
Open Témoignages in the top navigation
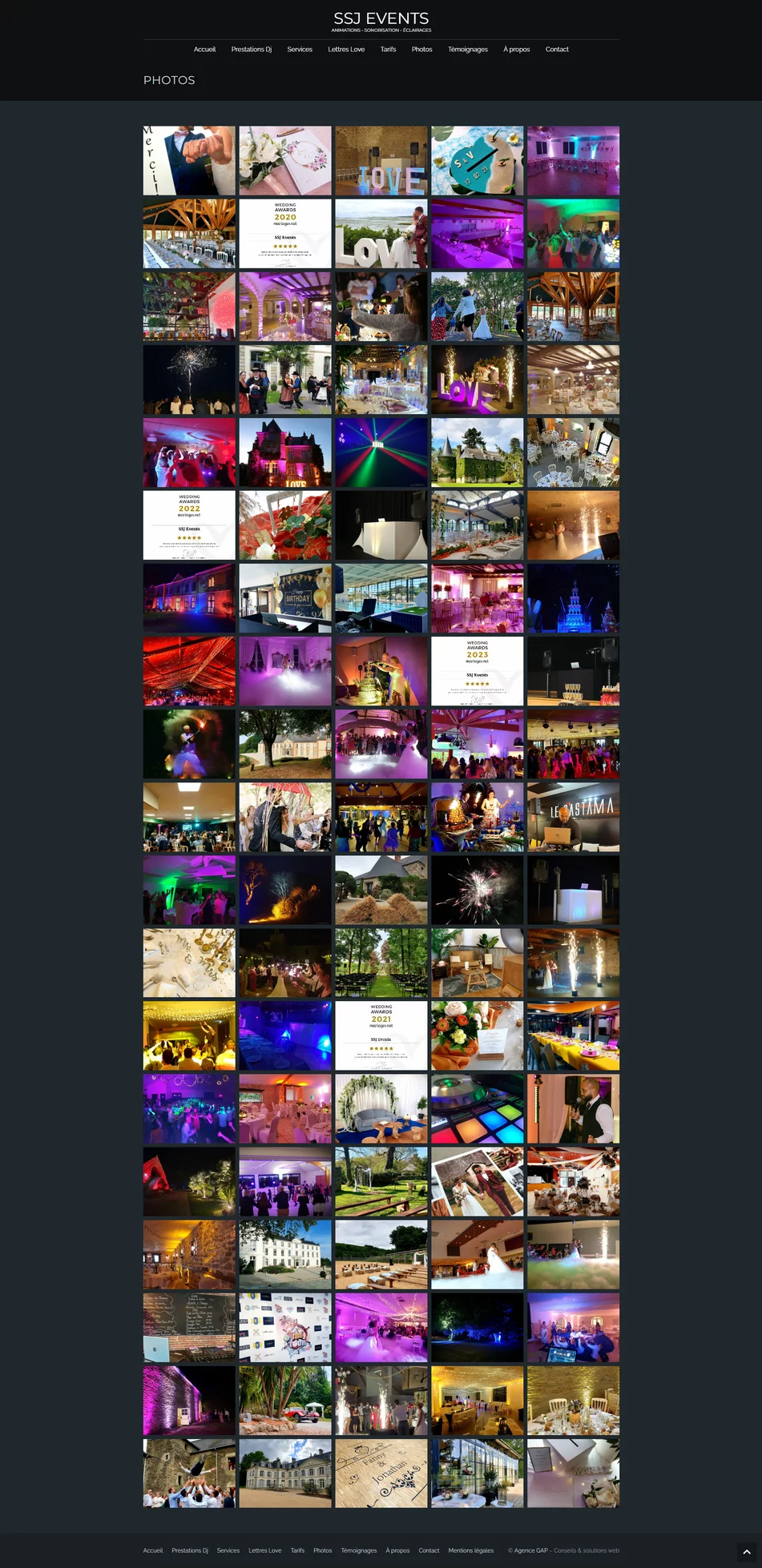[x=468, y=50]
